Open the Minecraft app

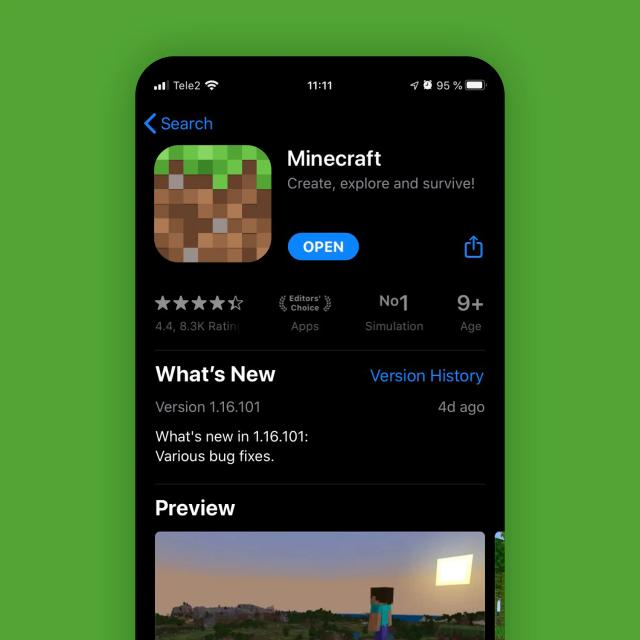[323, 247]
